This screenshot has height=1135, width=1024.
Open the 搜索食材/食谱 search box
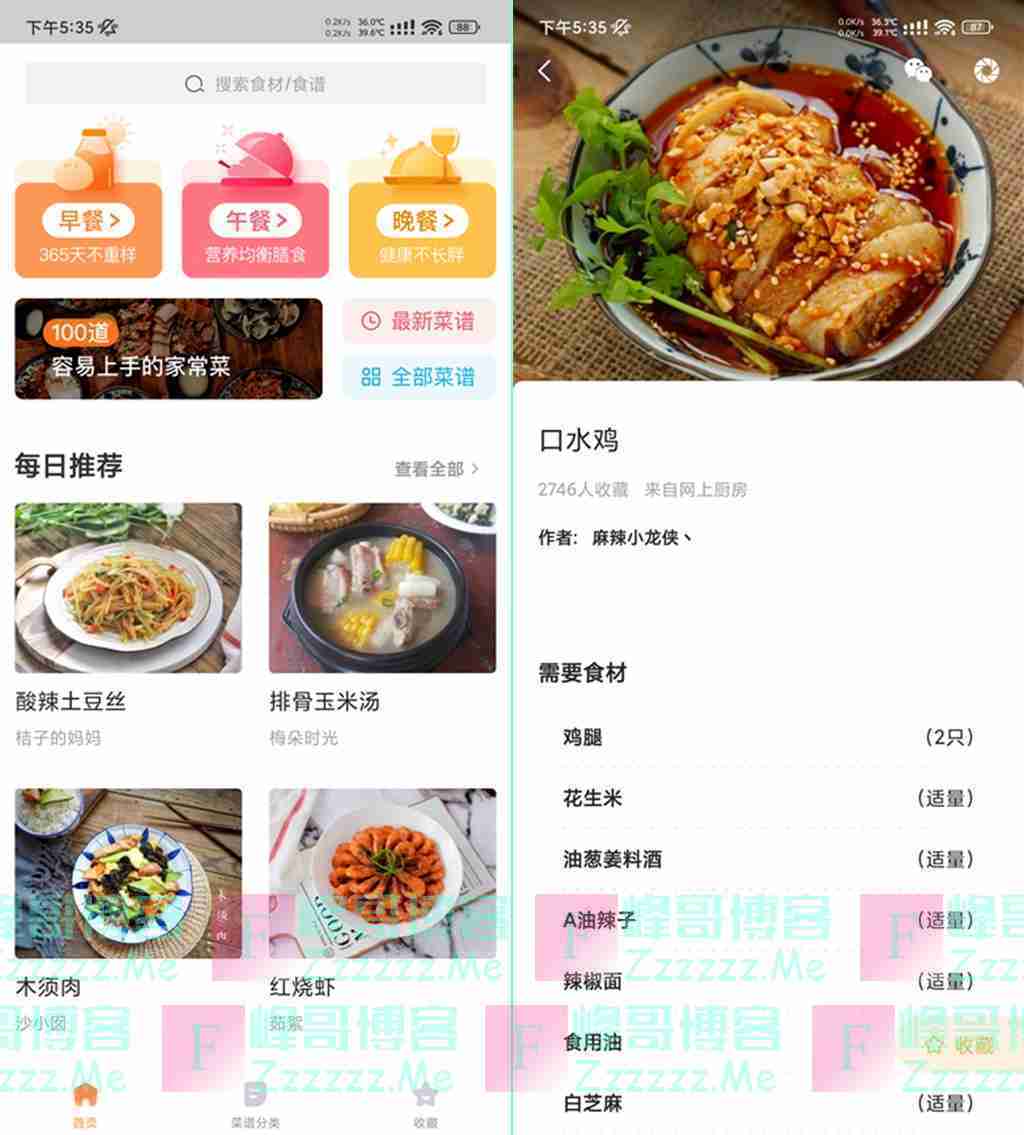point(256,84)
